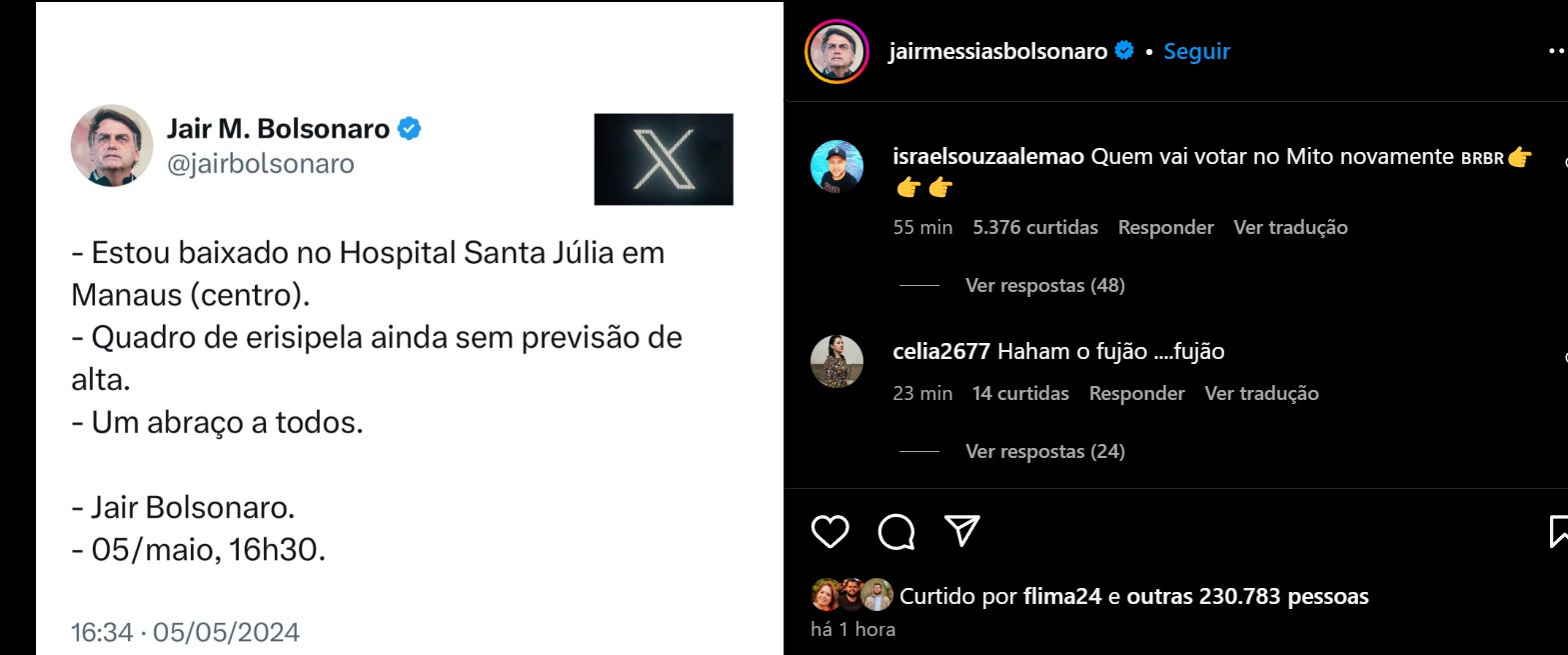View likes on israelsouzaalemao's comment
The image size is (1568, 655).
click(x=1035, y=228)
